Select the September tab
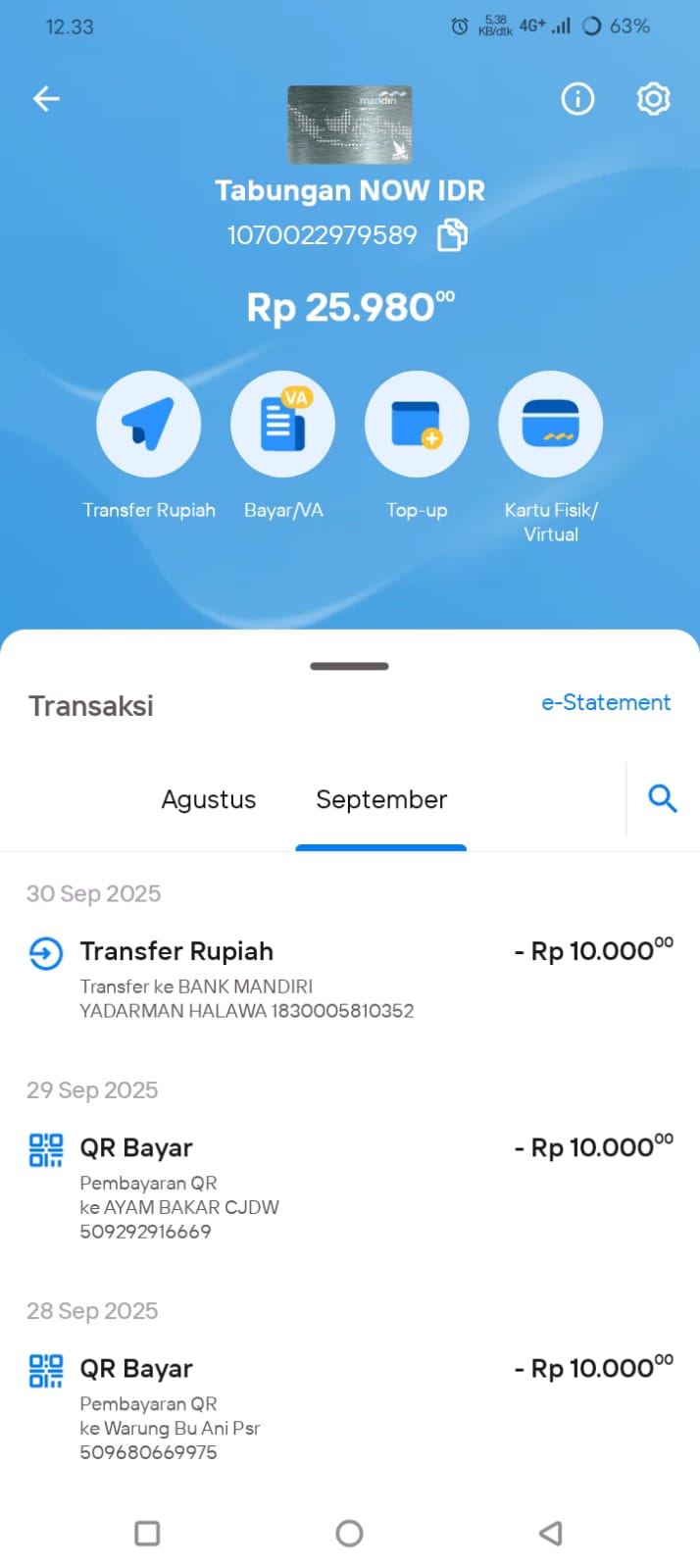The height and width of the screenshot is (1568, 700). coord(381,800)
